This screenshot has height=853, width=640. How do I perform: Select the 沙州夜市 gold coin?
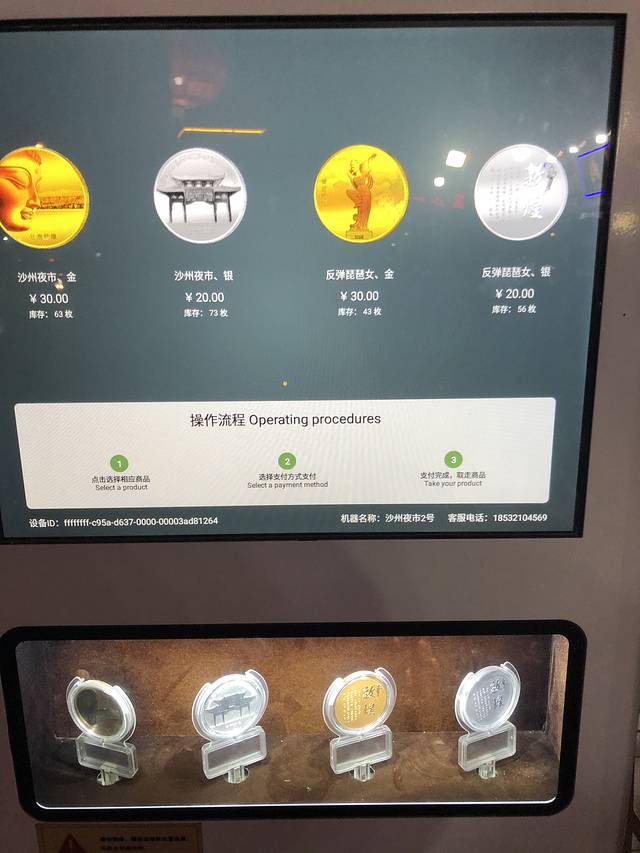(40, 198)
